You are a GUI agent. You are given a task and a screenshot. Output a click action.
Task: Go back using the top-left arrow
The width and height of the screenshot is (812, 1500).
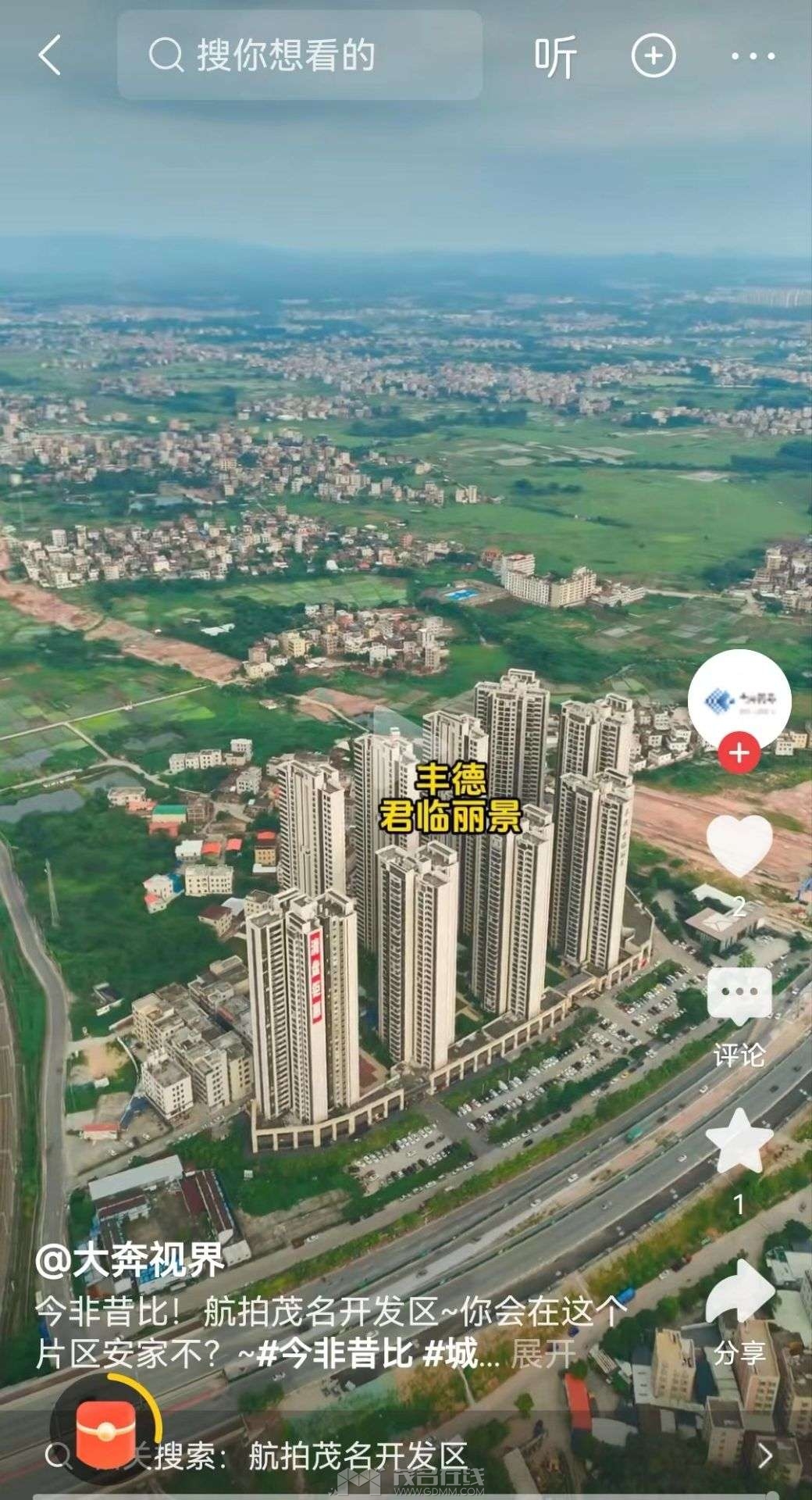[50, 56]
